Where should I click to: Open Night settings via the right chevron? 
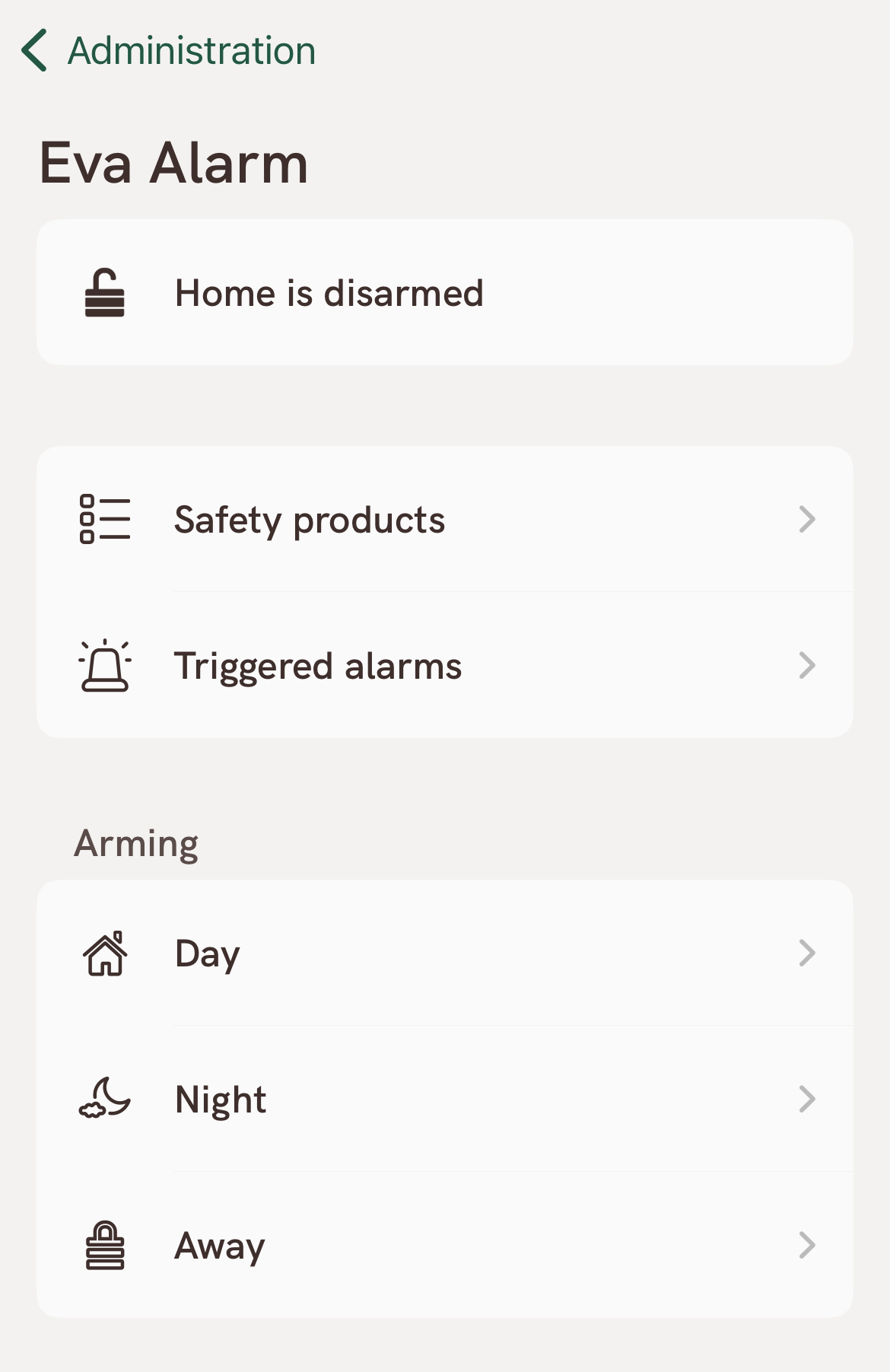pos(808,1098)
